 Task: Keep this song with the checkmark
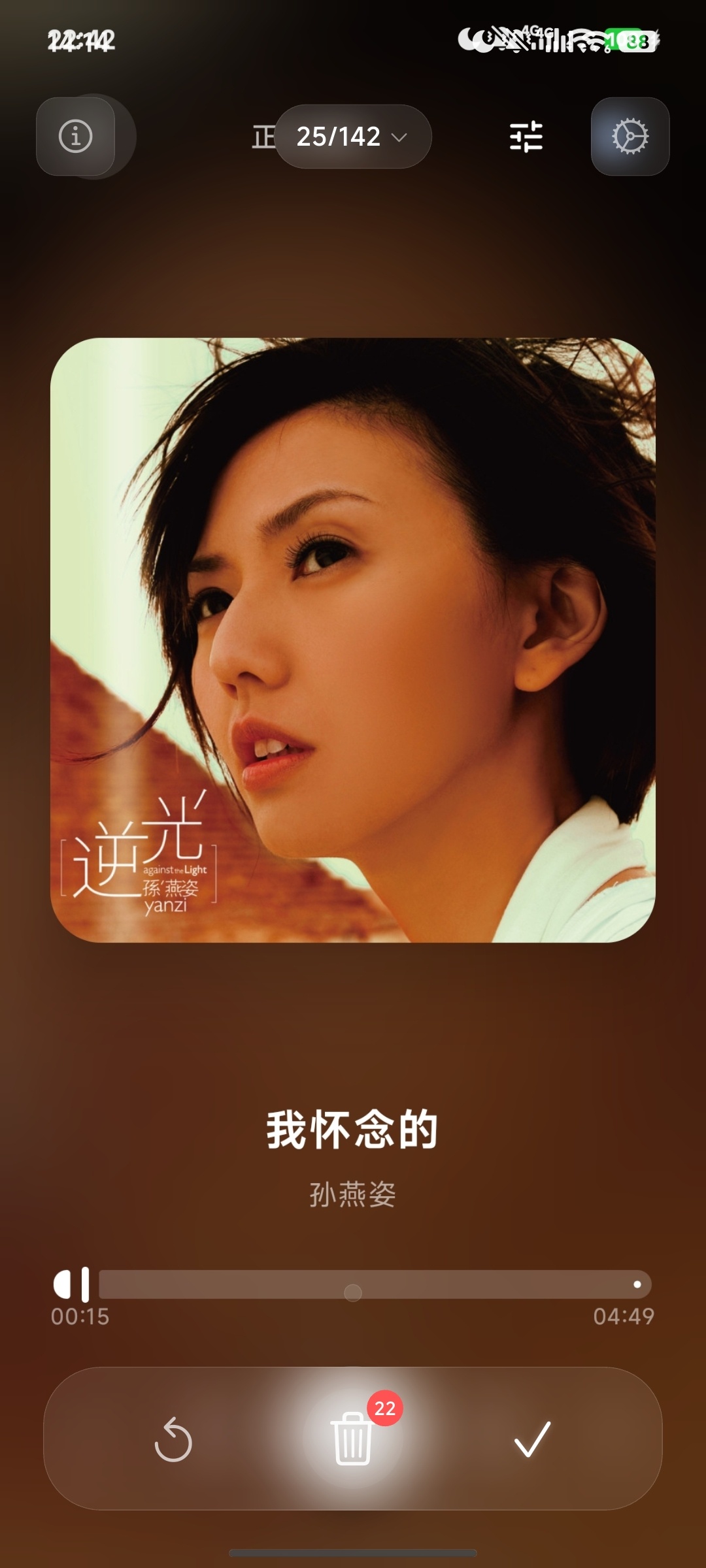[532, 1439]
